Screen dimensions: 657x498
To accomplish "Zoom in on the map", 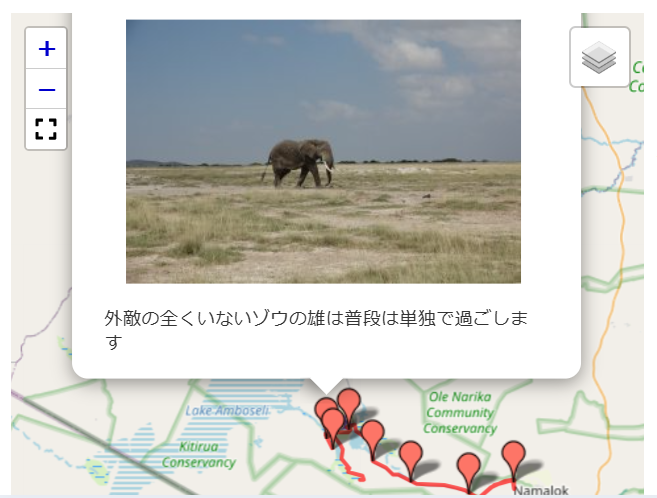I will click(46, 48).
